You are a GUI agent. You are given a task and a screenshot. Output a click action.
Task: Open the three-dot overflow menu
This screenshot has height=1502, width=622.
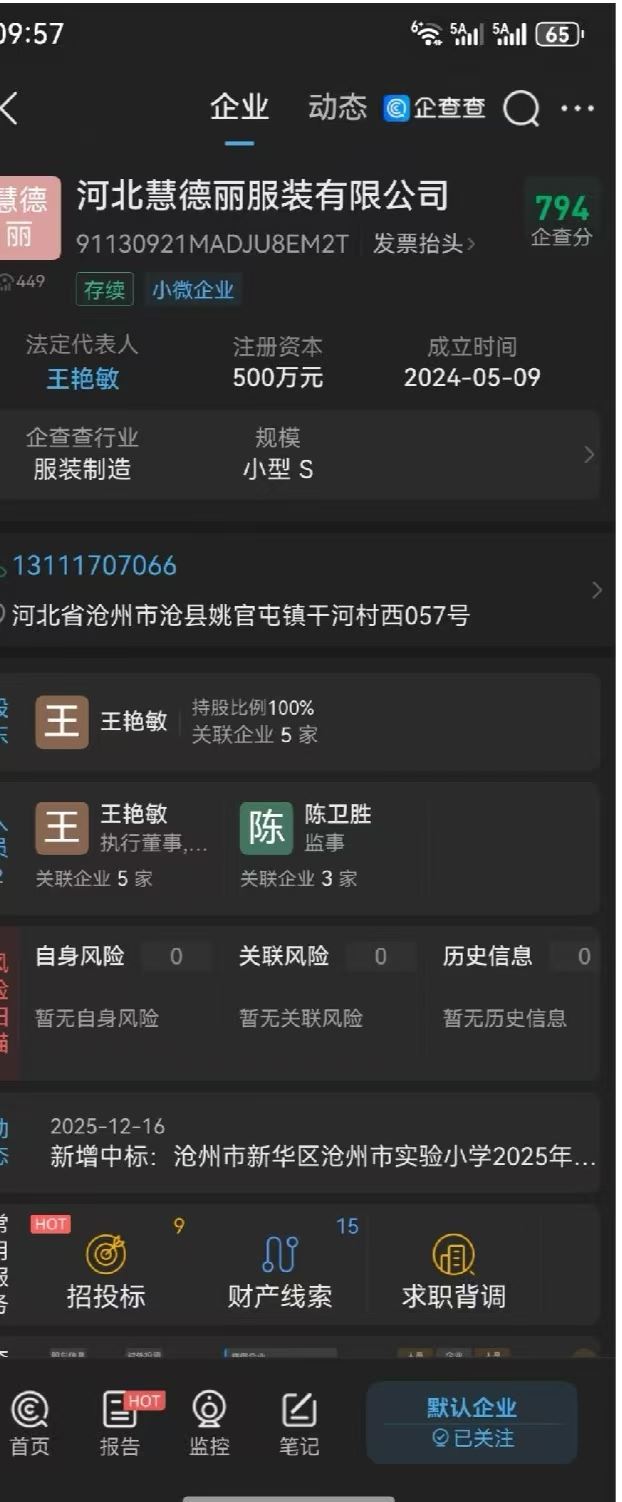577,109
